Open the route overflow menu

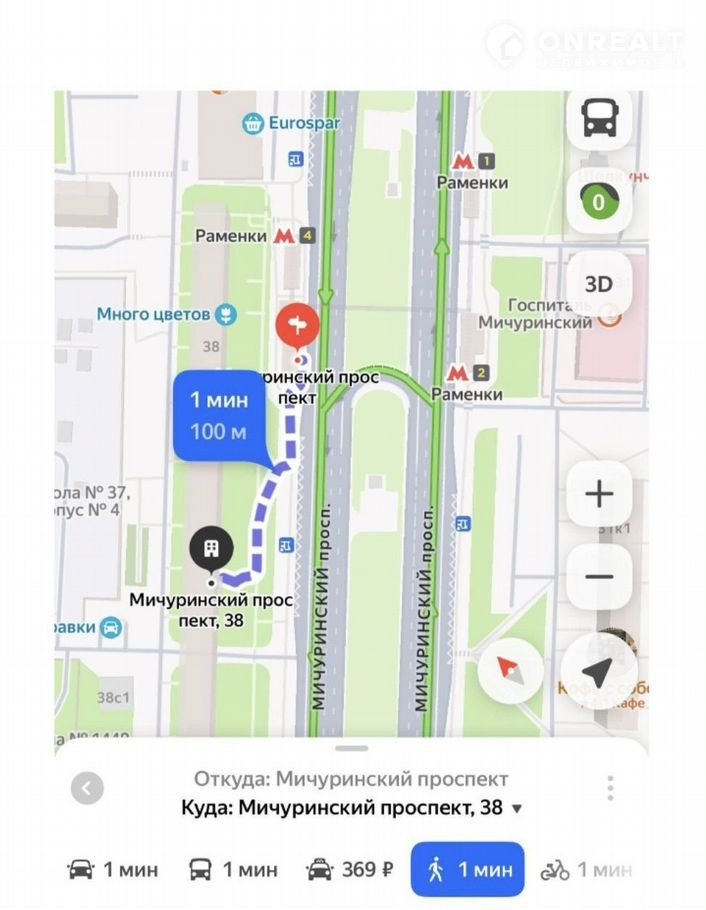(609, 787)
